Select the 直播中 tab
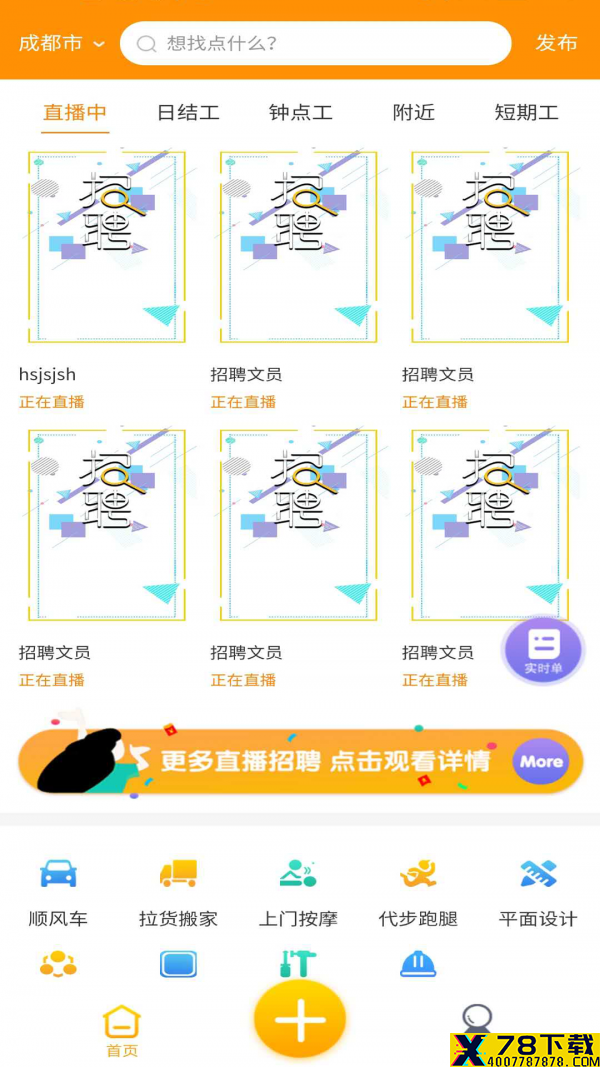The height and width of the screenshot is (1067, 600). tap(75, 112)
